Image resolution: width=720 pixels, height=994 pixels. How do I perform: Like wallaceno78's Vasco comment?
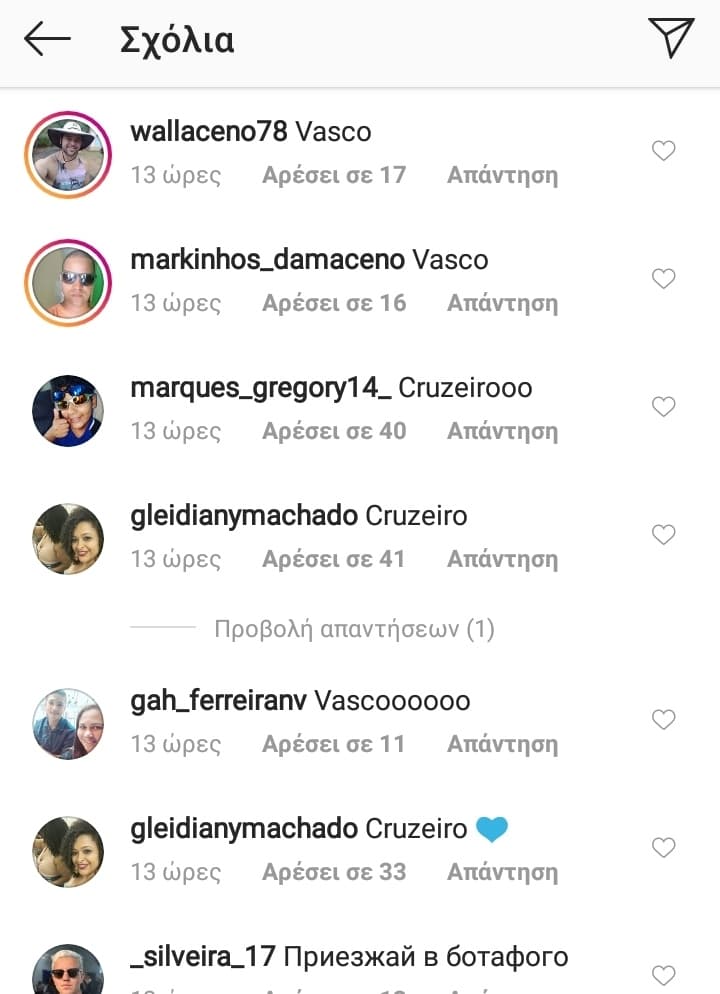(663, 151)
